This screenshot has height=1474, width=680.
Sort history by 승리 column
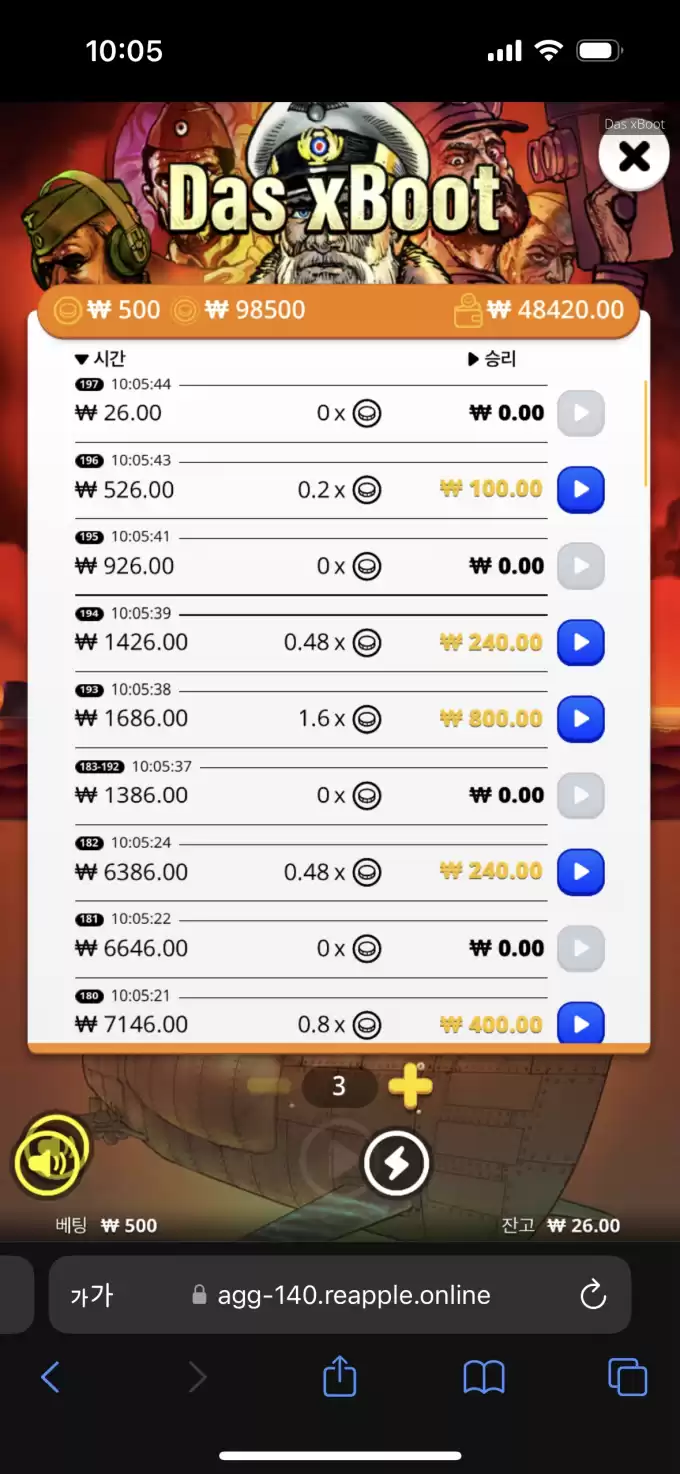click(x=492, y=359)
